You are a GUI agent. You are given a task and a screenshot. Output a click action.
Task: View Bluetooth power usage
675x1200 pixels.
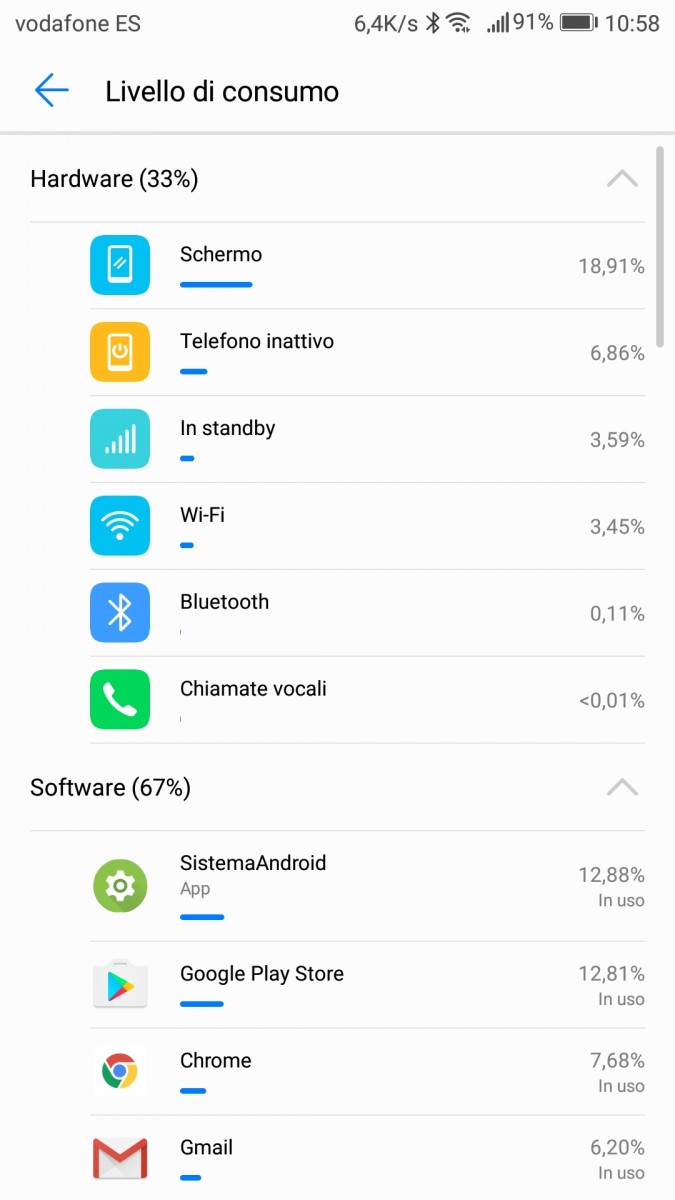pyautogui.click(x=366, y=613)
